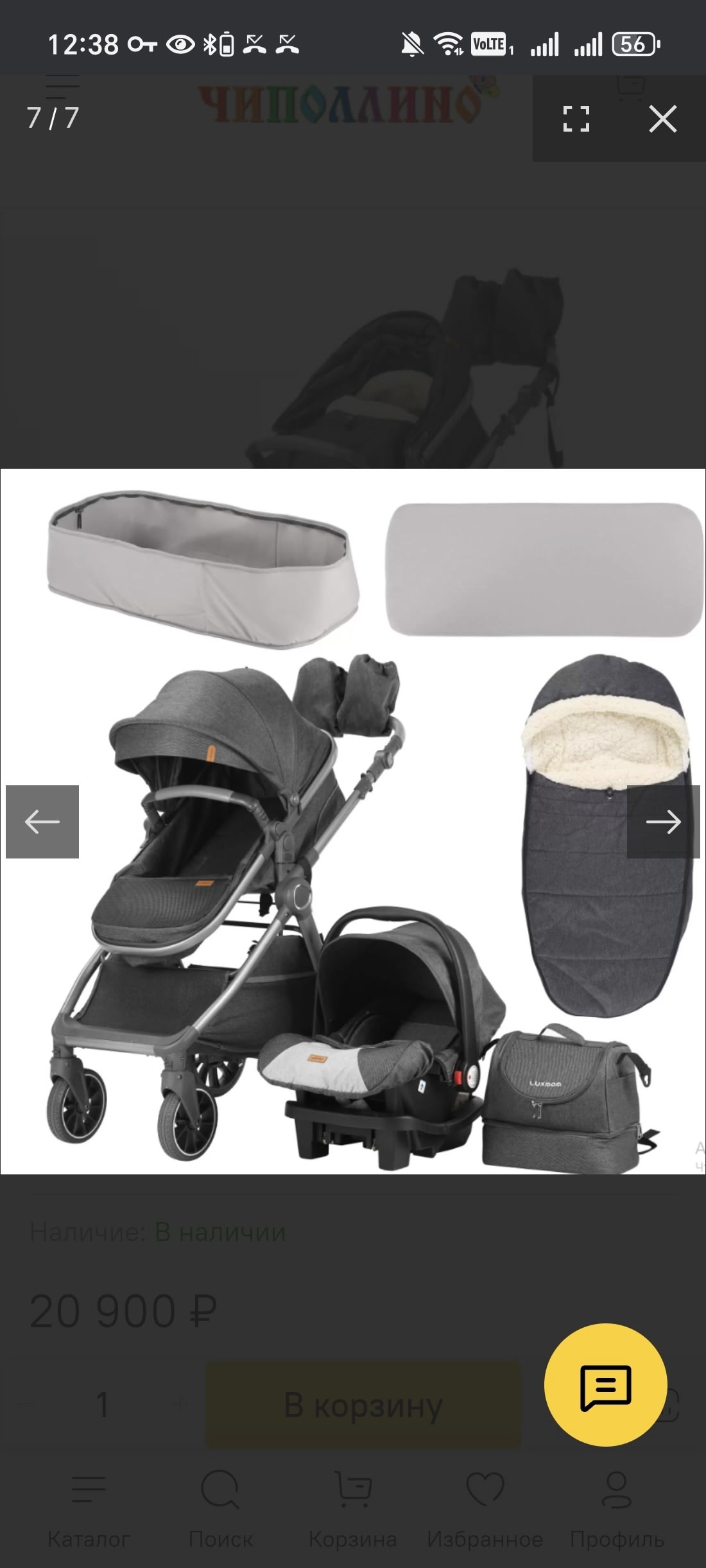706x1568 pixels.
Task: Go to the previous product image
Action: [x=42, y=821]
